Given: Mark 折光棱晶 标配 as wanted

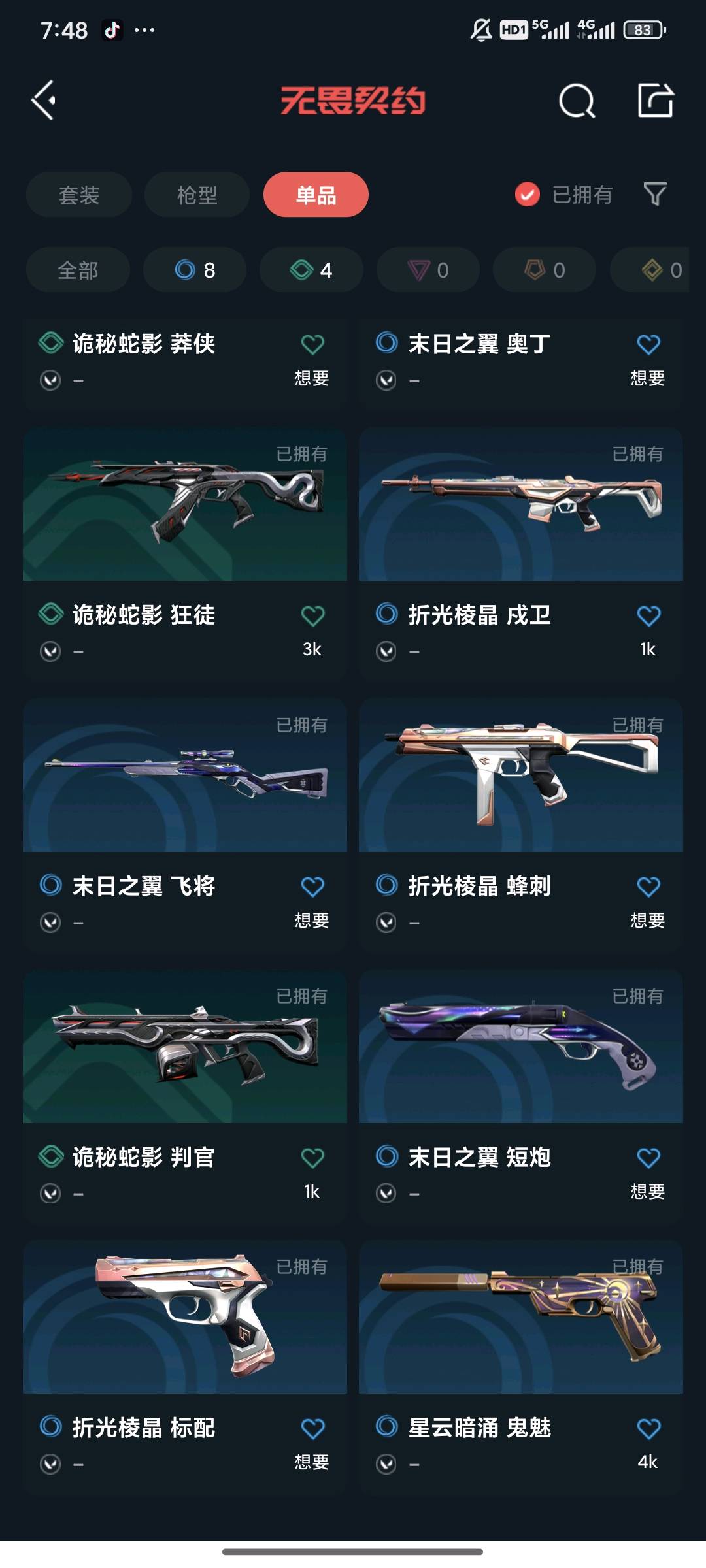Looking at the screenshot, I should pyautogui.click(x=312, y=1429).
